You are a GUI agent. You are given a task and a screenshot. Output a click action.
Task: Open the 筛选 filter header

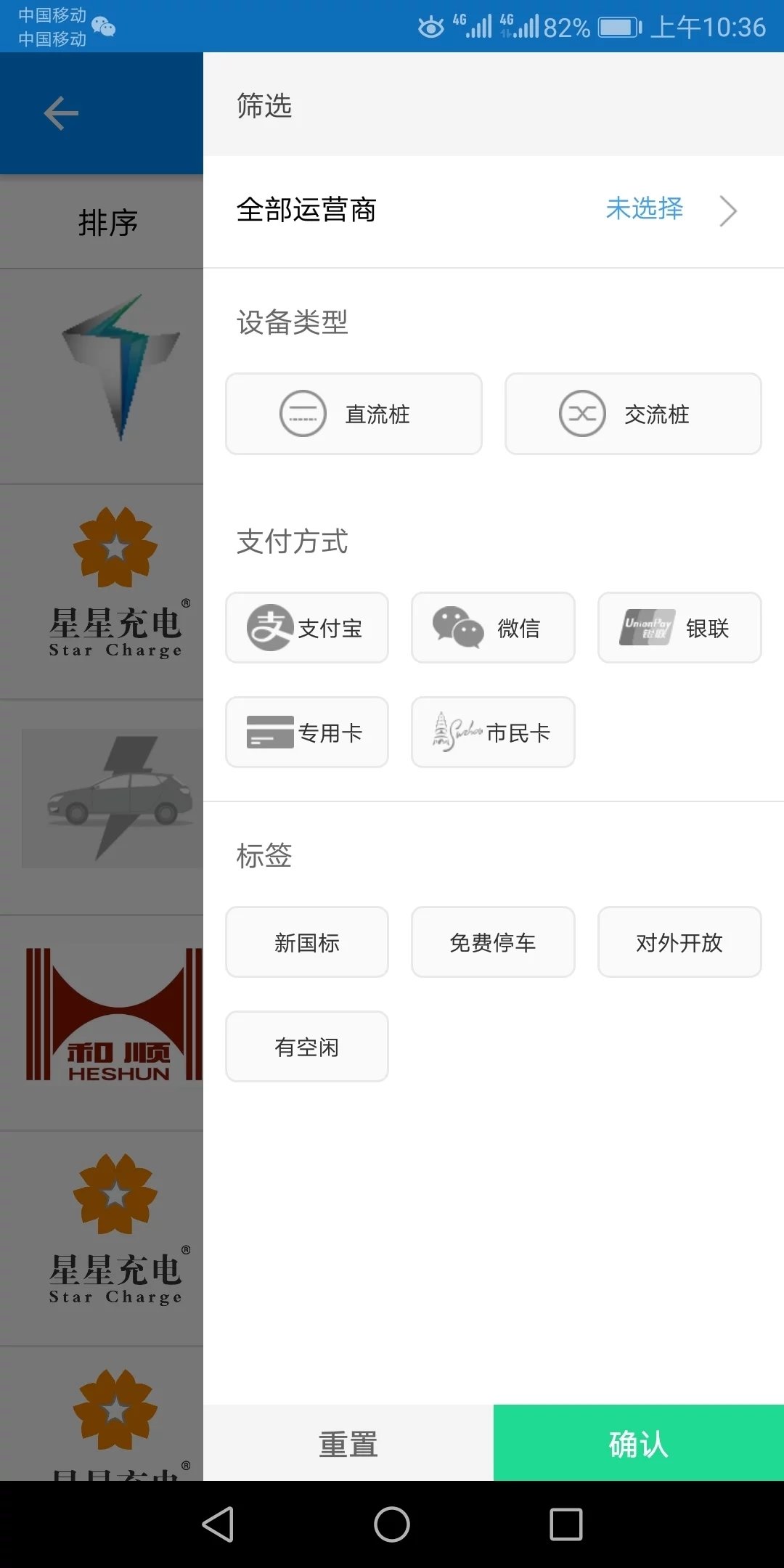tap(264, 106)
